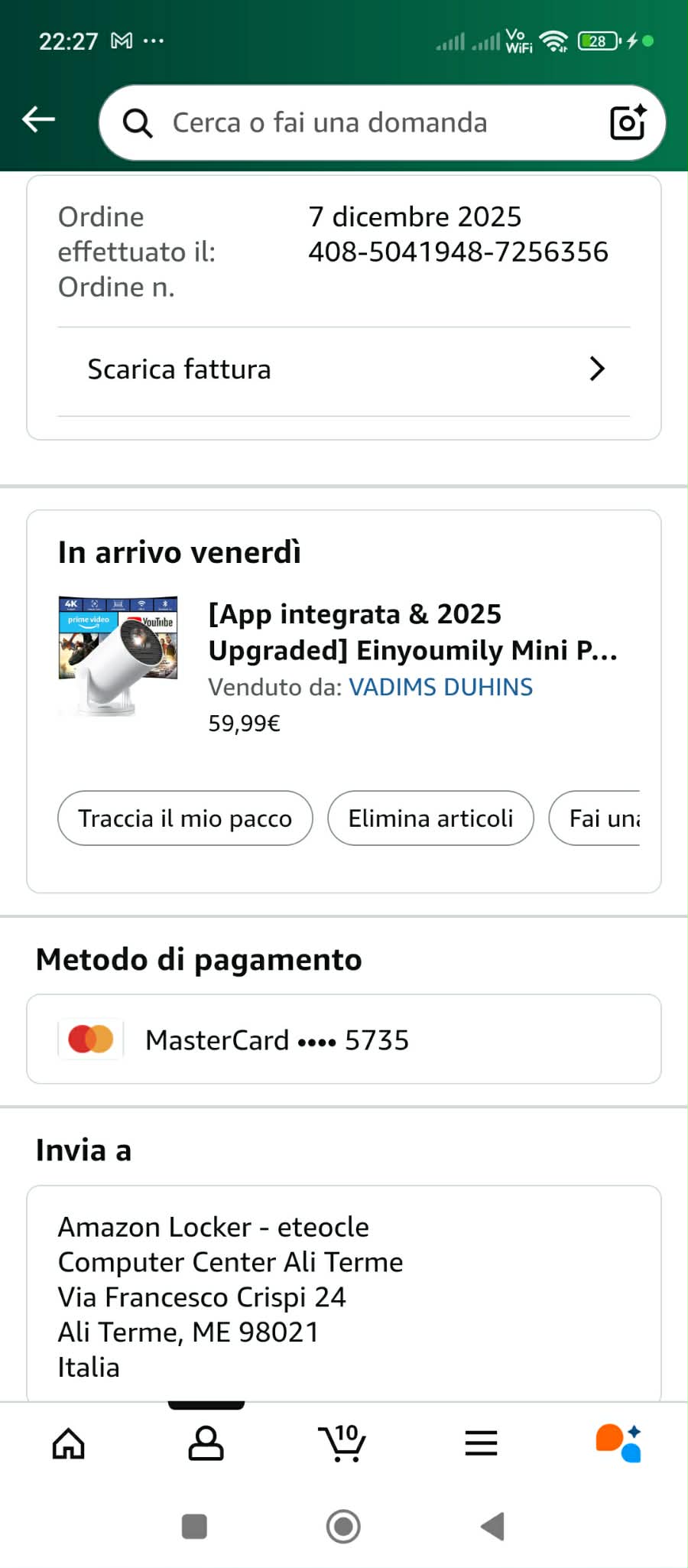Tap the system home button
This screenshot has height=1568, width=688.
pyautogui.click(x=343, y=1527)
